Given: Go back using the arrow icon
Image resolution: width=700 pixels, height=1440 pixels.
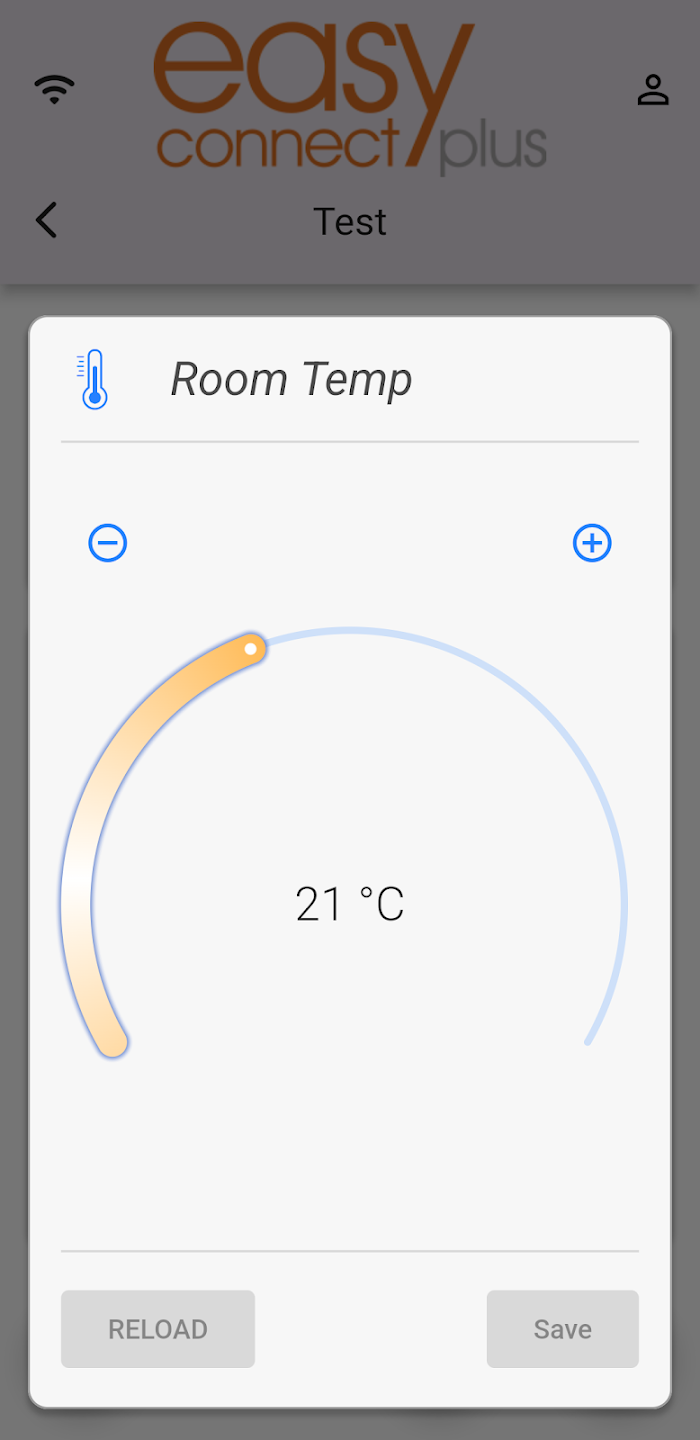Looking at the screenshot, I should pyautogui.click(x=46, y=220).
